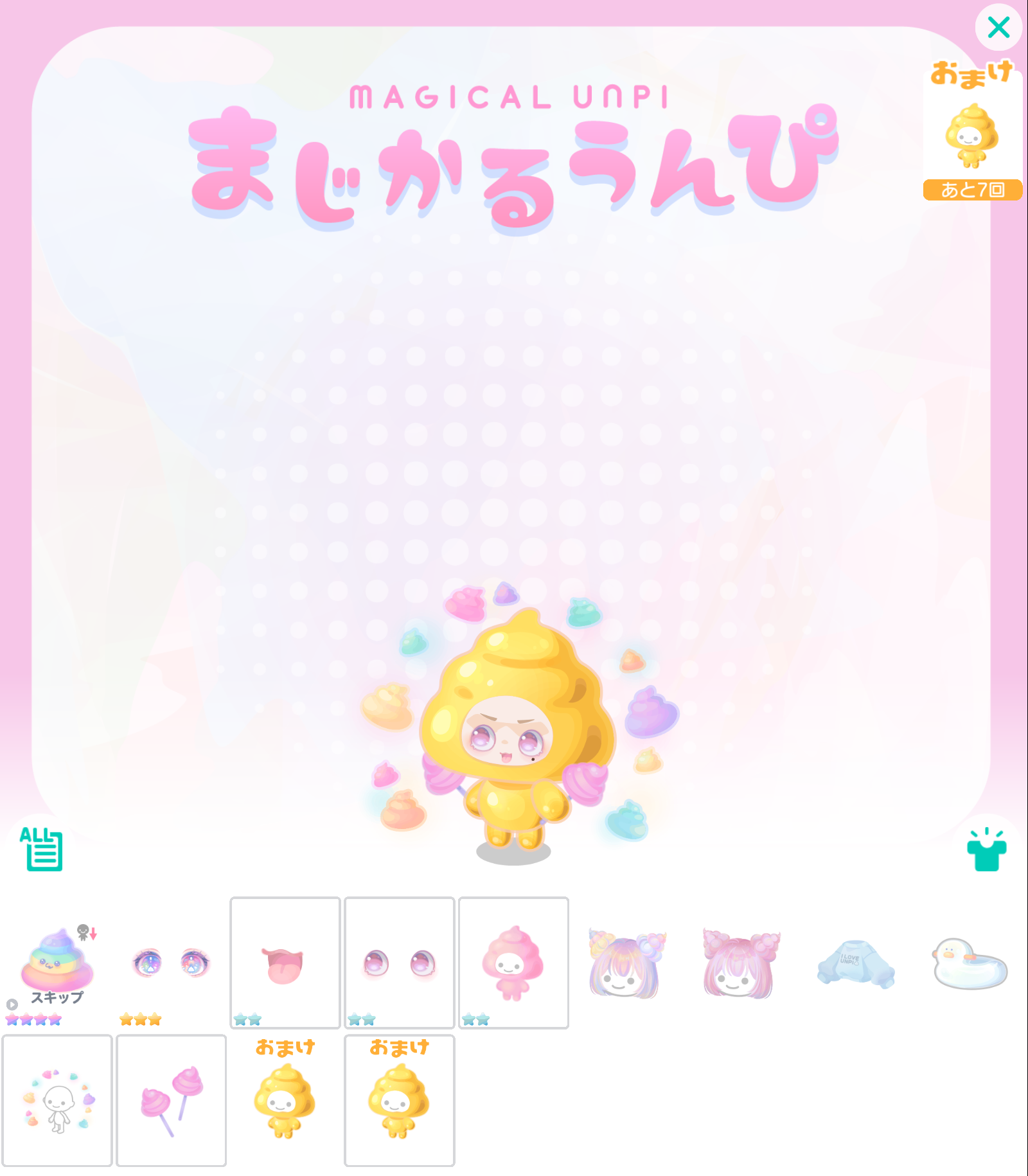Select the rainbow poop four-star item
This screenshot has height=1176, width=1028.
[57, 962]
